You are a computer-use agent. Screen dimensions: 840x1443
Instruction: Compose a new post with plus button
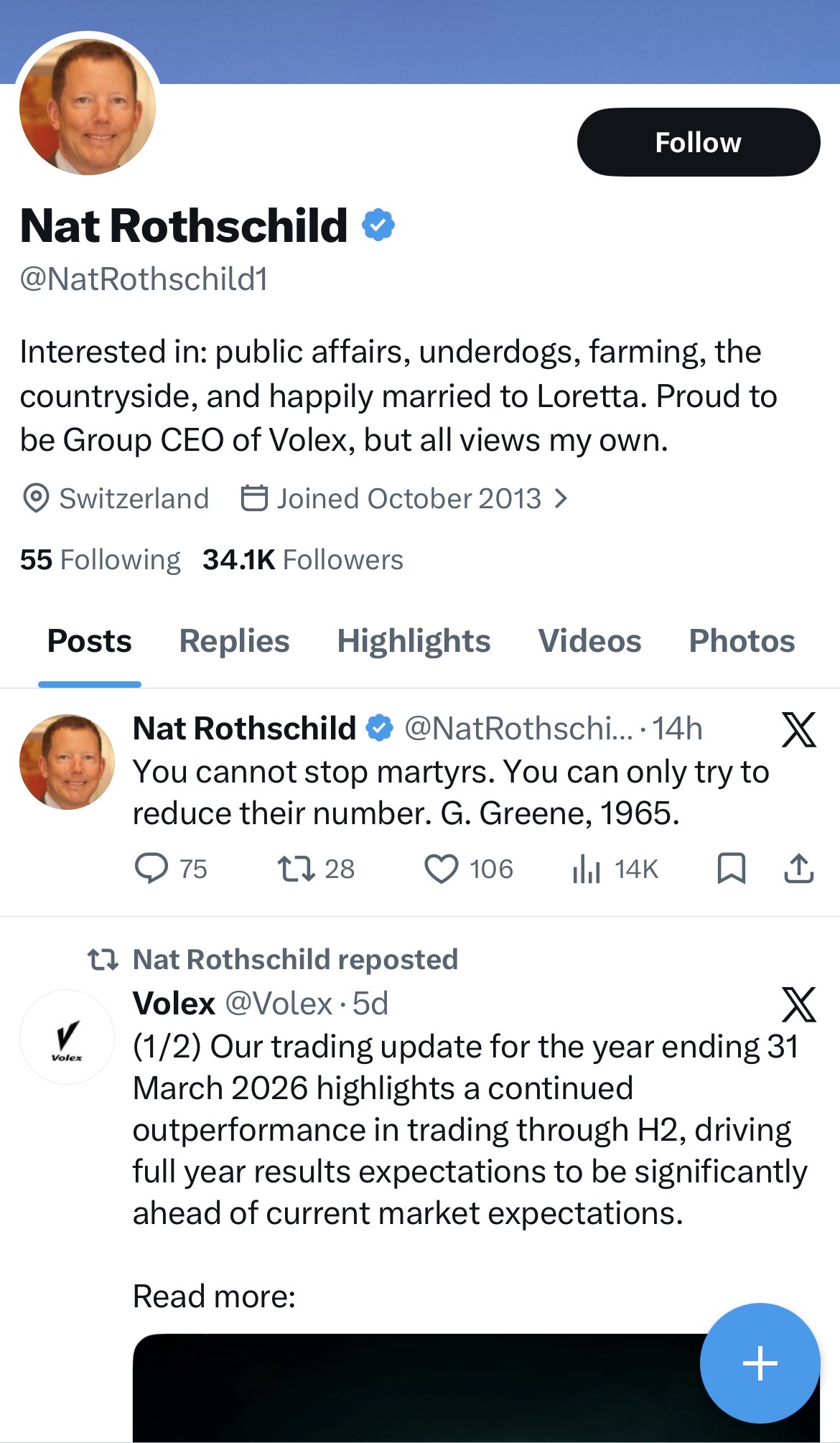[760, 1363]
